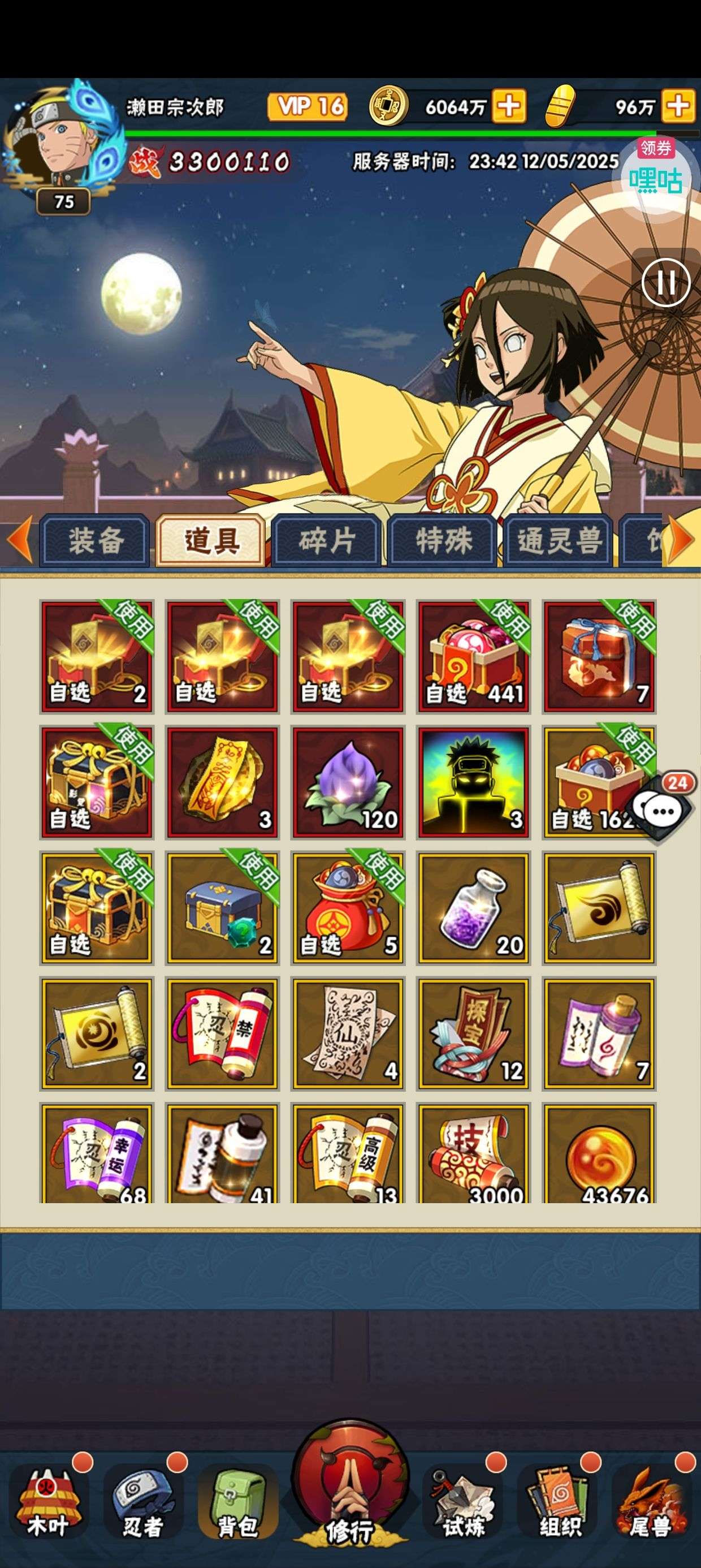The width and height of the screenshot is (701, 1568).
Task: Switch to the 通灵兽 tab
Action: [x=559, y=541]
